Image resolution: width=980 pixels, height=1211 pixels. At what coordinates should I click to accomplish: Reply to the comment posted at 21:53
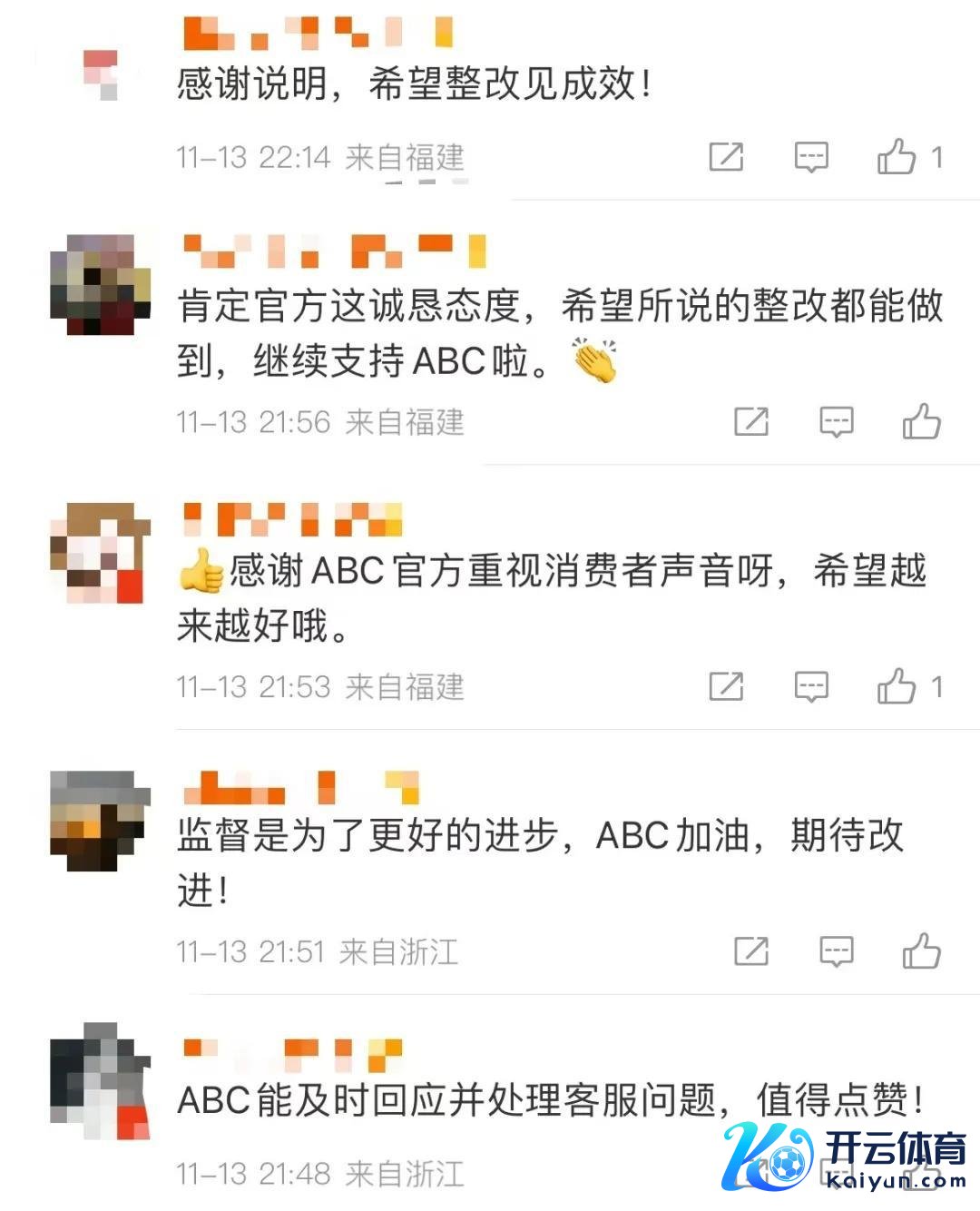811,687
